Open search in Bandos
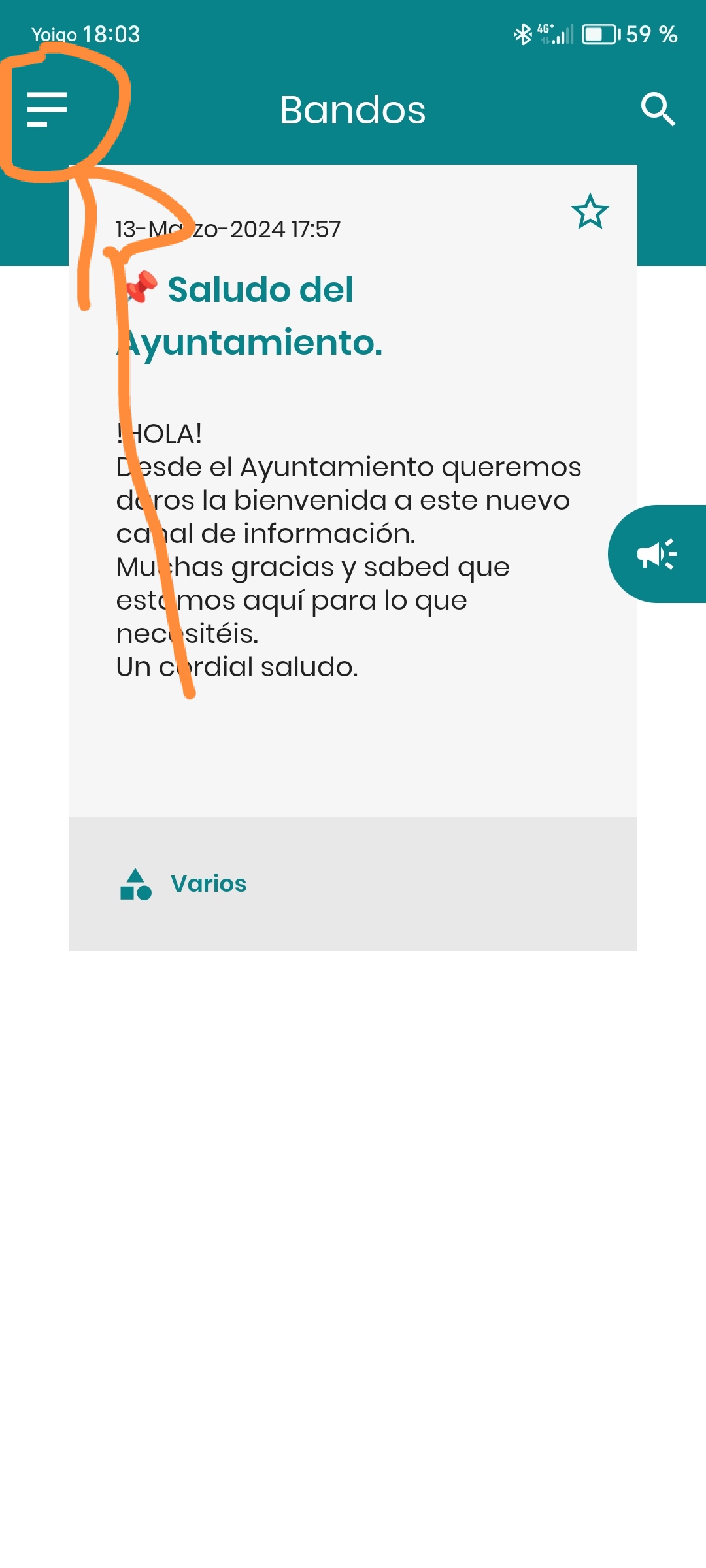This screenshot has width=706, height=1568. [x=658, y=109]
